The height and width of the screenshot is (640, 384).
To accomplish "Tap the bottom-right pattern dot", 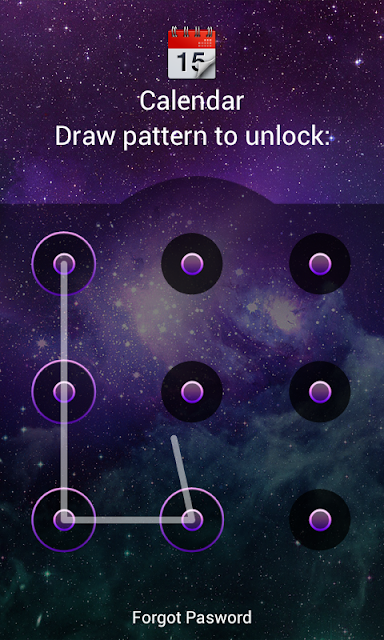I will click(x=320, y=520).
